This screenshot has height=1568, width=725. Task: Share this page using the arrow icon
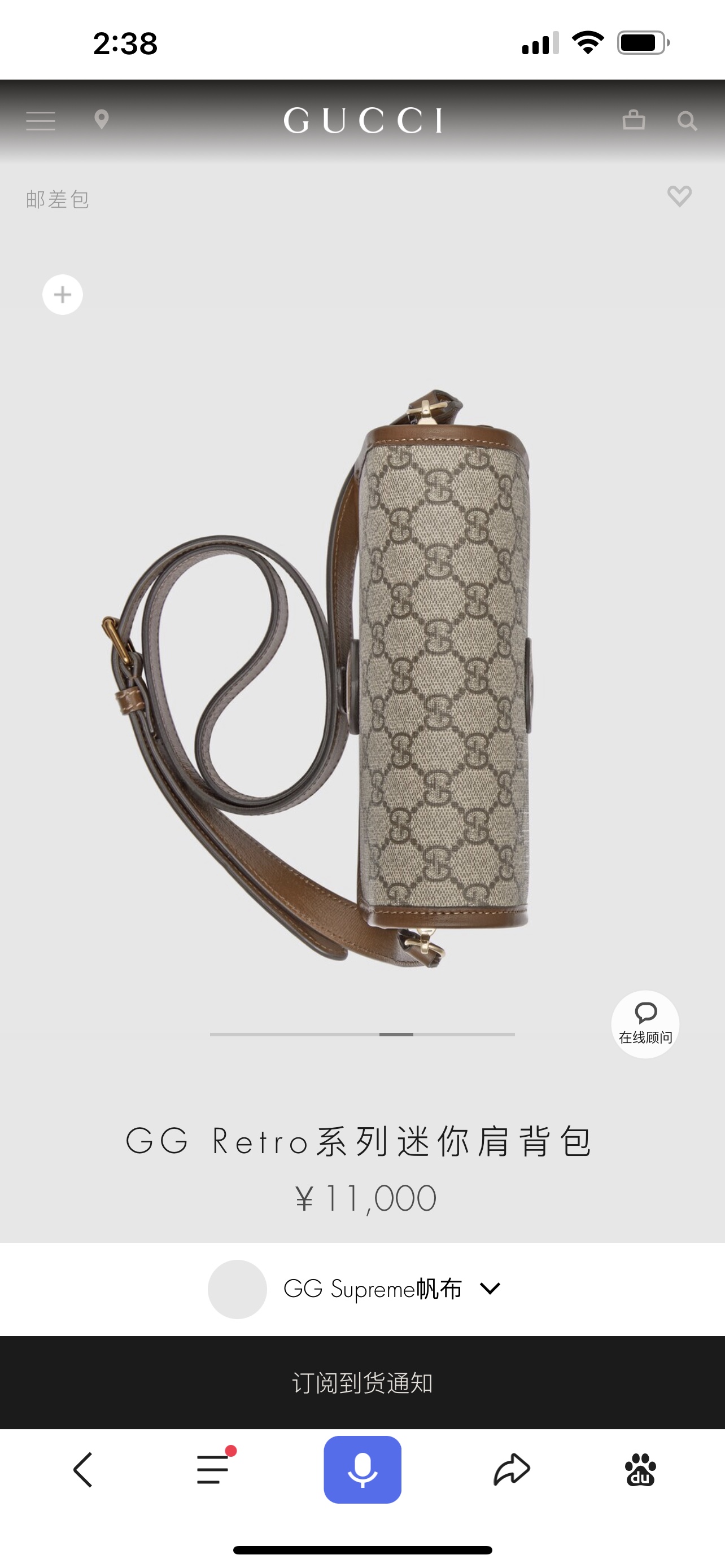(512, 1469)
